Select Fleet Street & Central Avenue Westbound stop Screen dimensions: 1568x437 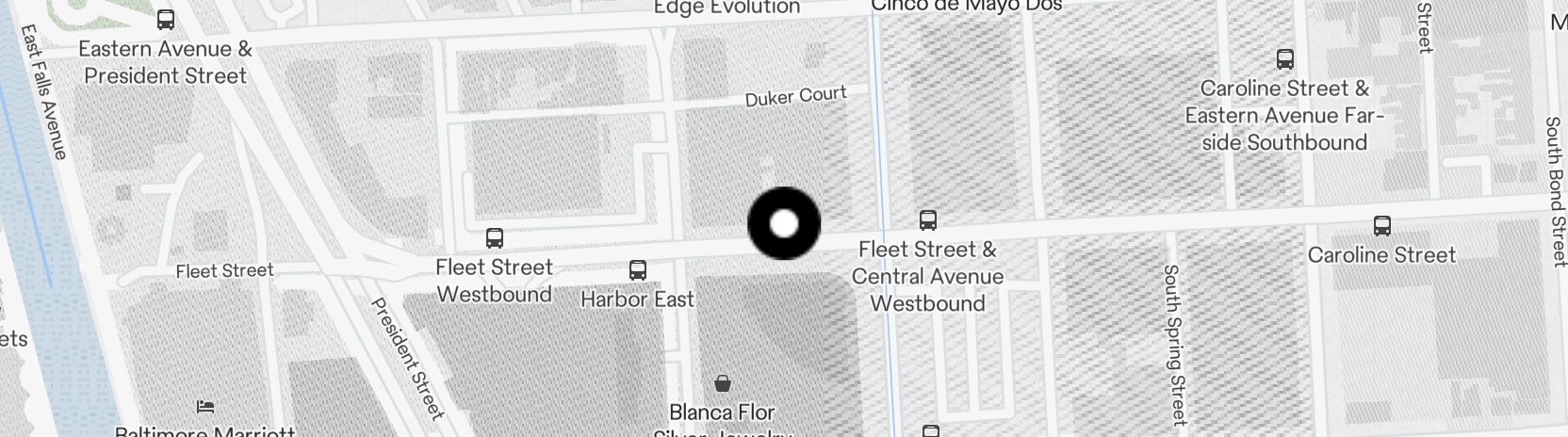928,221
